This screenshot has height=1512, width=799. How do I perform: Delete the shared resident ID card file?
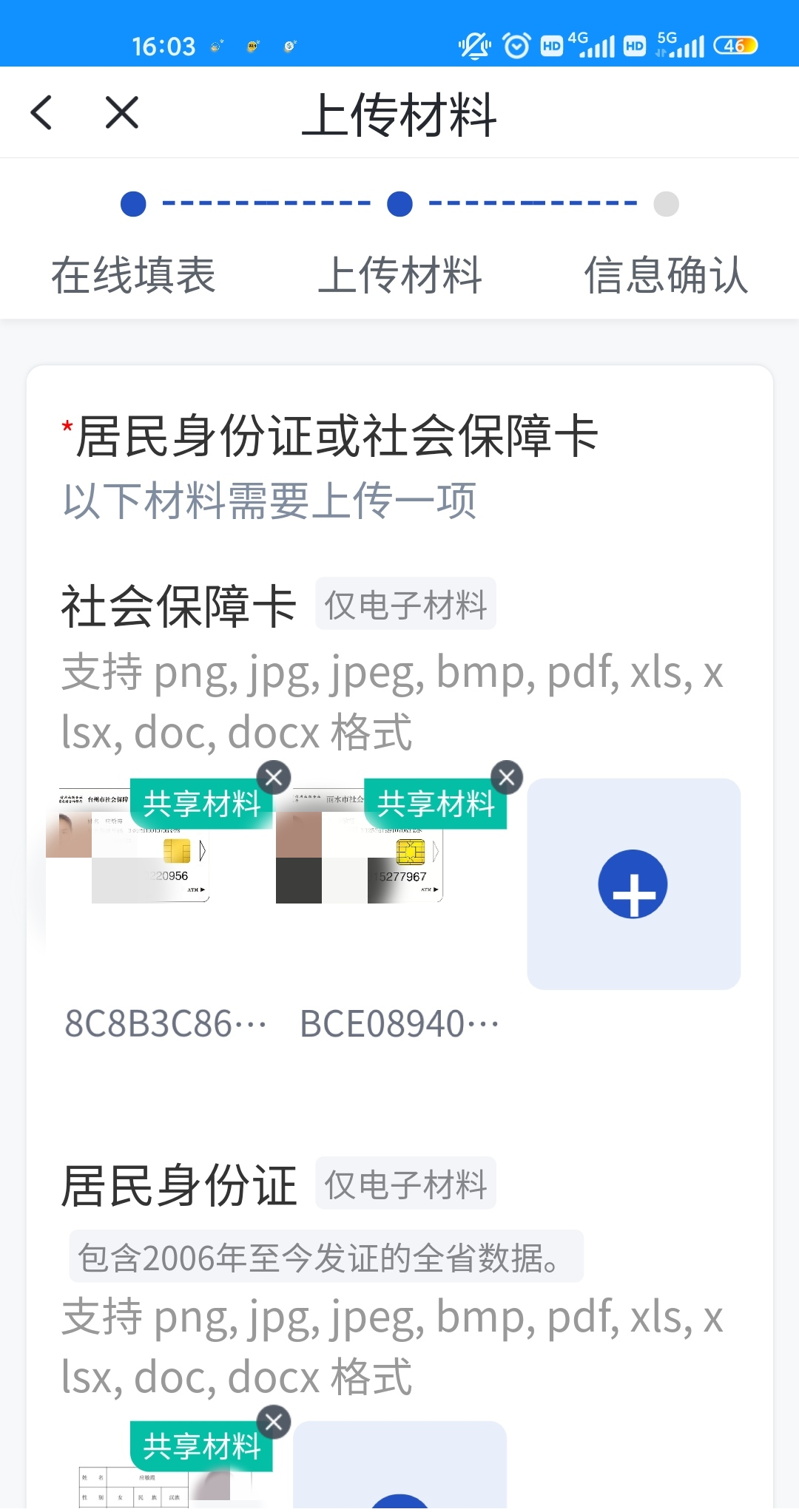pos(274,1421)
